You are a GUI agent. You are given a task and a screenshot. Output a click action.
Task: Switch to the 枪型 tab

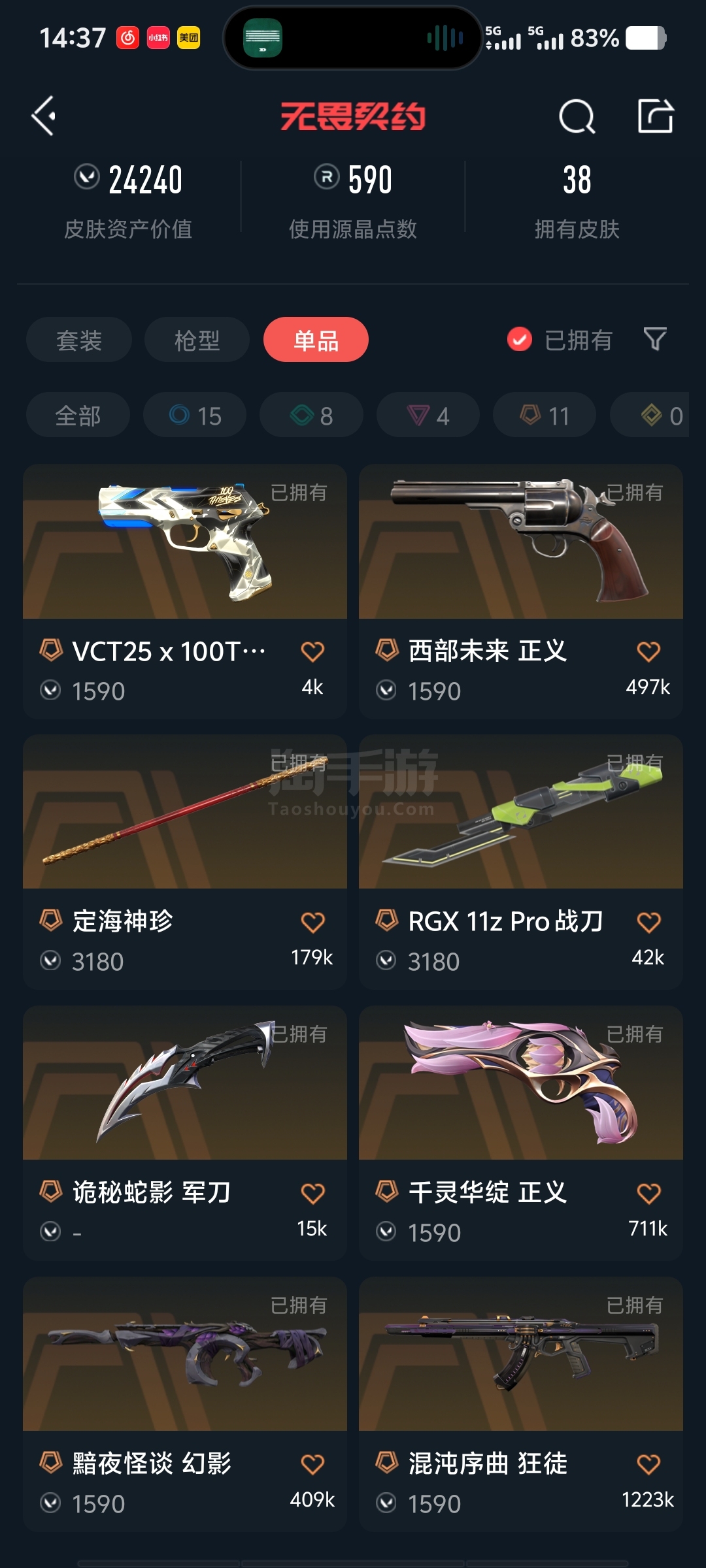pos(197,340)
